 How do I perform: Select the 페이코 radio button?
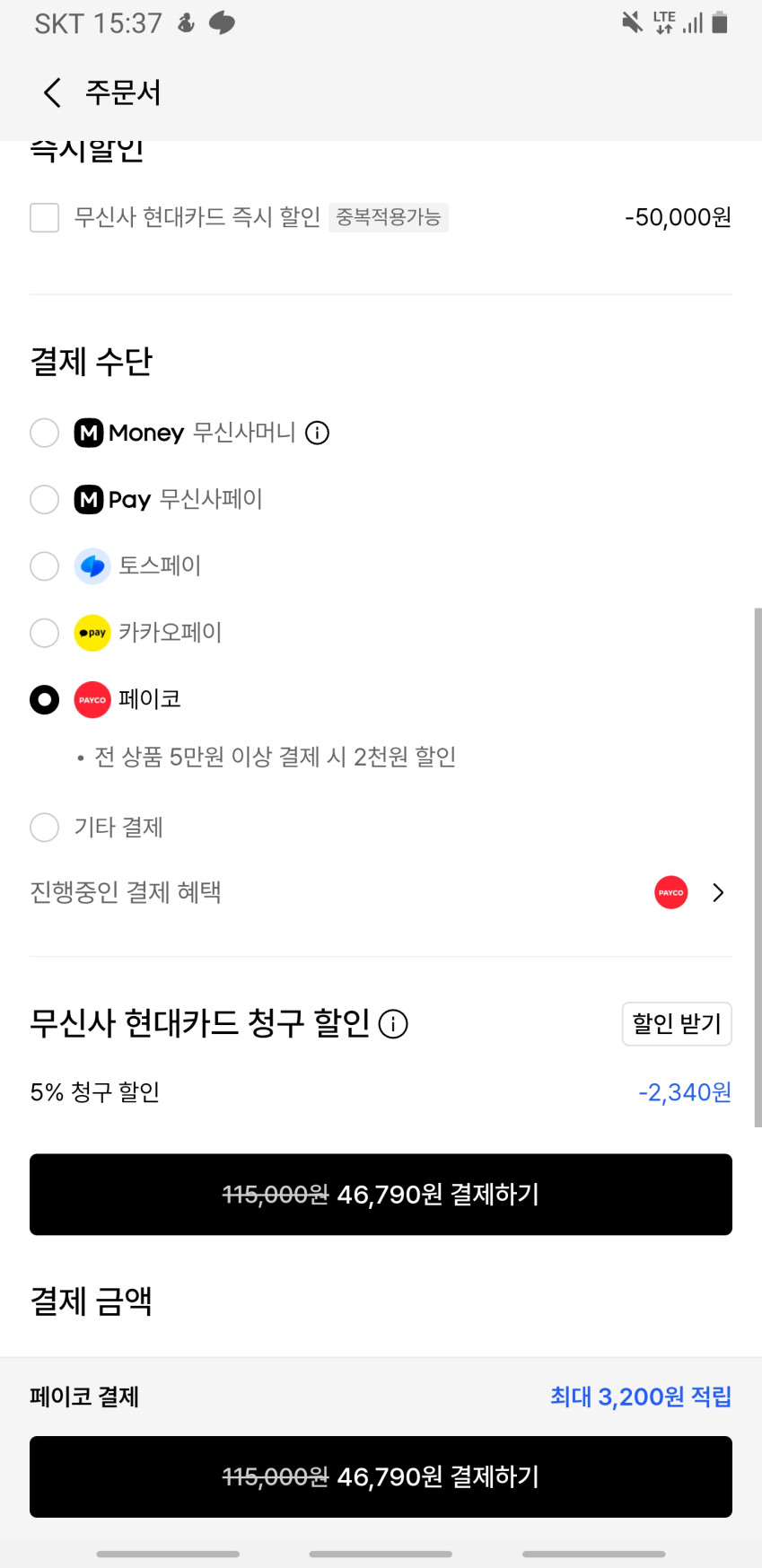click(x=45, y=699)
